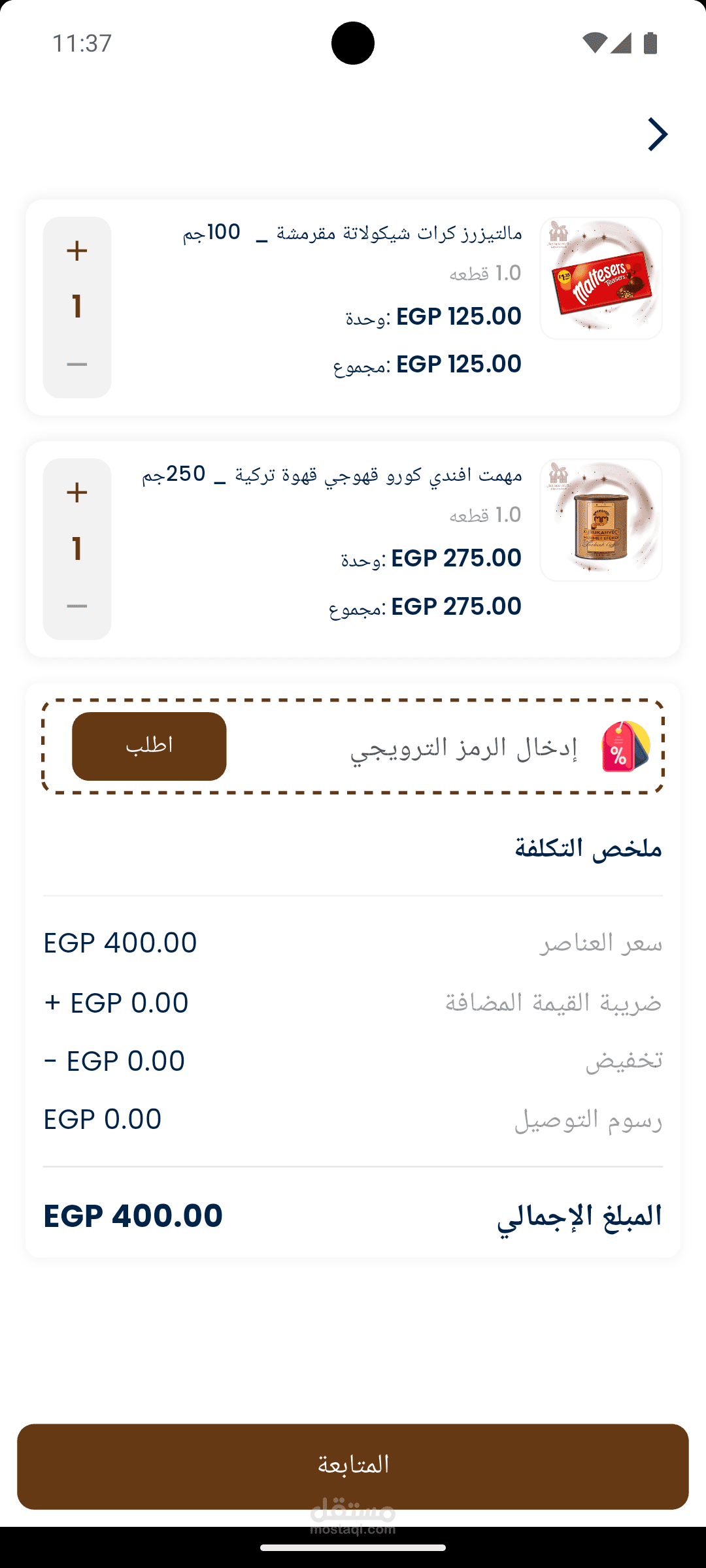Image resolution: width=706 pixels, height=1568 pixels.
Task: Decrease quantity of Maltesers chocolate
Action: [x=77, y=365]
